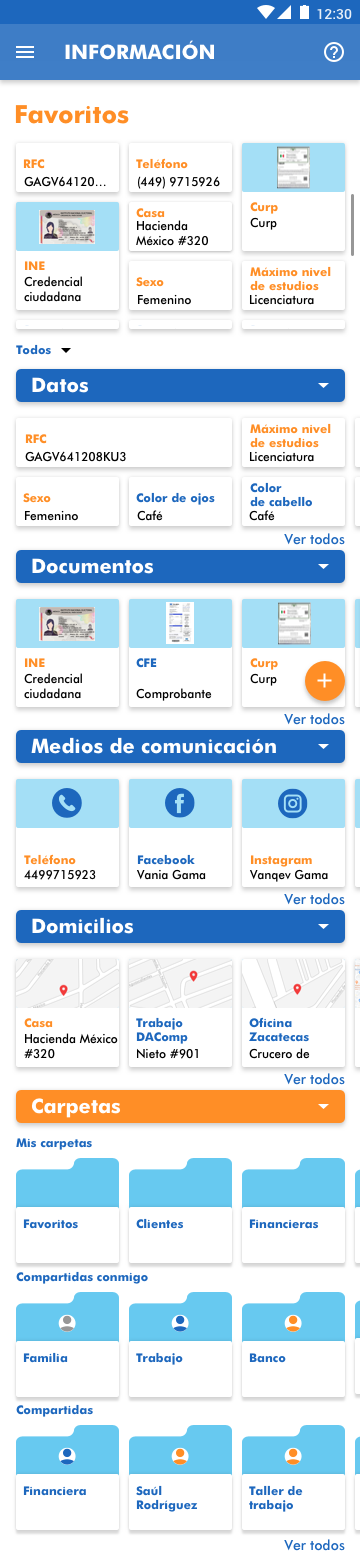Open the Saúl Rodríguez shared folder
Viewport: 360px width, 1567px height.
click(x=180, y=1477)
